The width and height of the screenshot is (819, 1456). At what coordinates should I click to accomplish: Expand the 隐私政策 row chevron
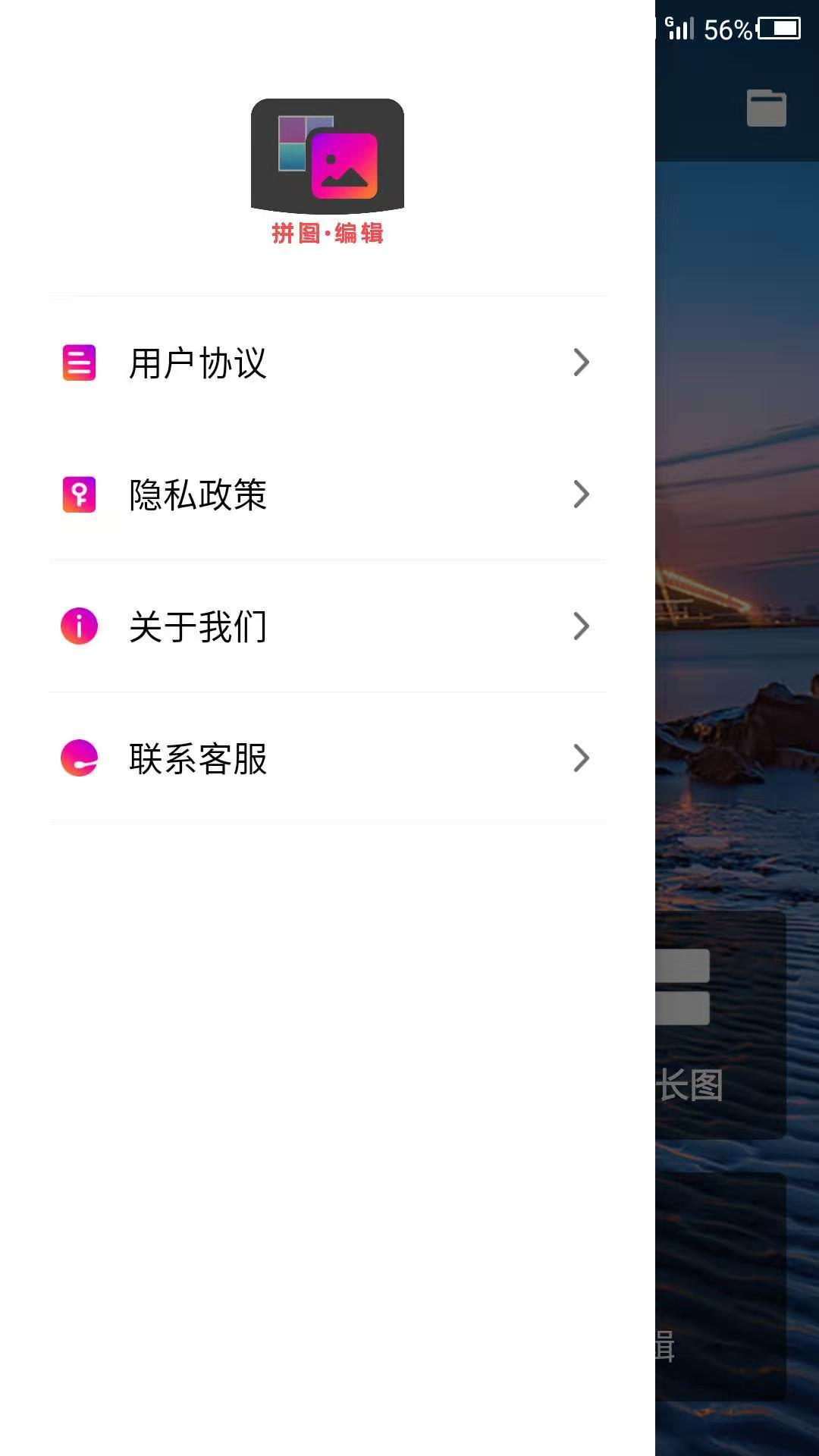pos(581,494)
